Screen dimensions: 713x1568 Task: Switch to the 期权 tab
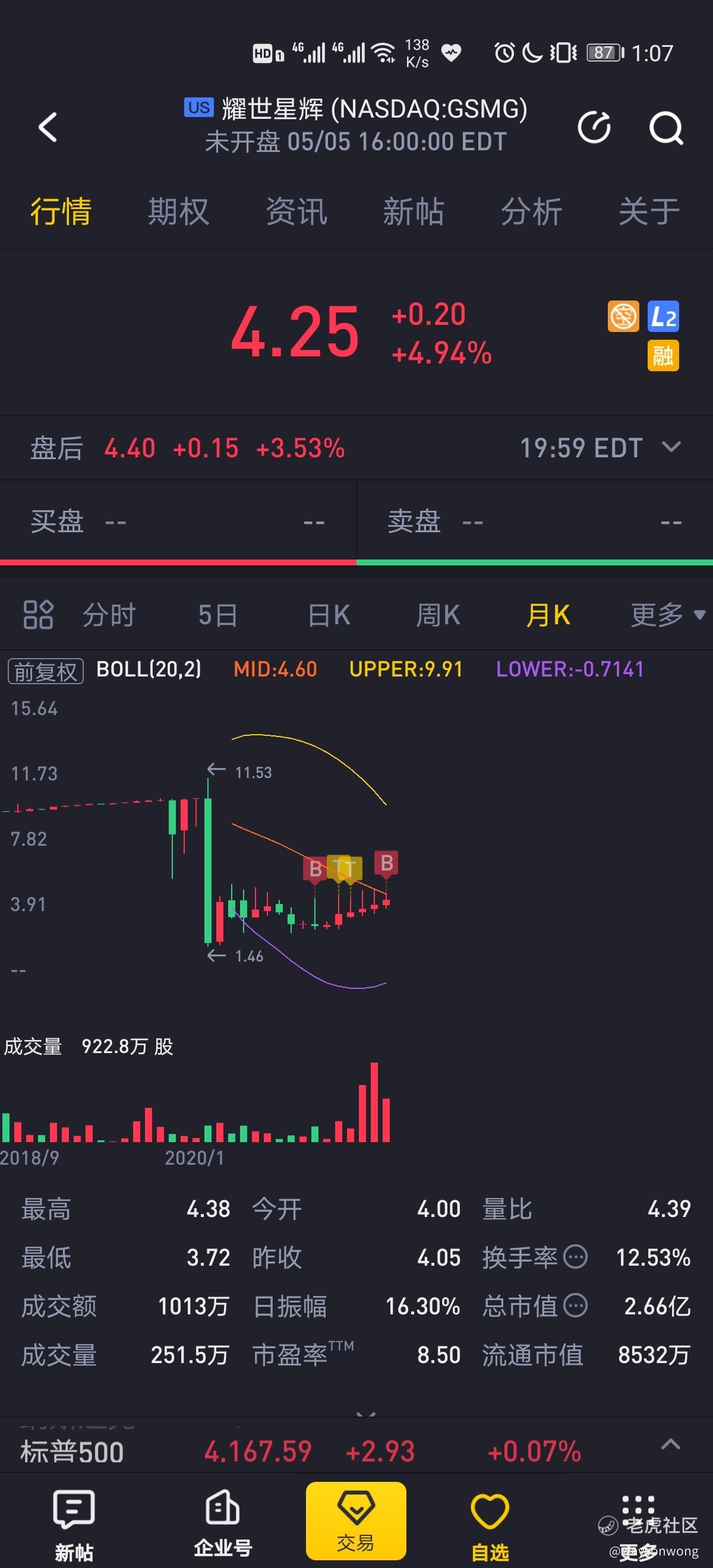click(x=178, y=211)
